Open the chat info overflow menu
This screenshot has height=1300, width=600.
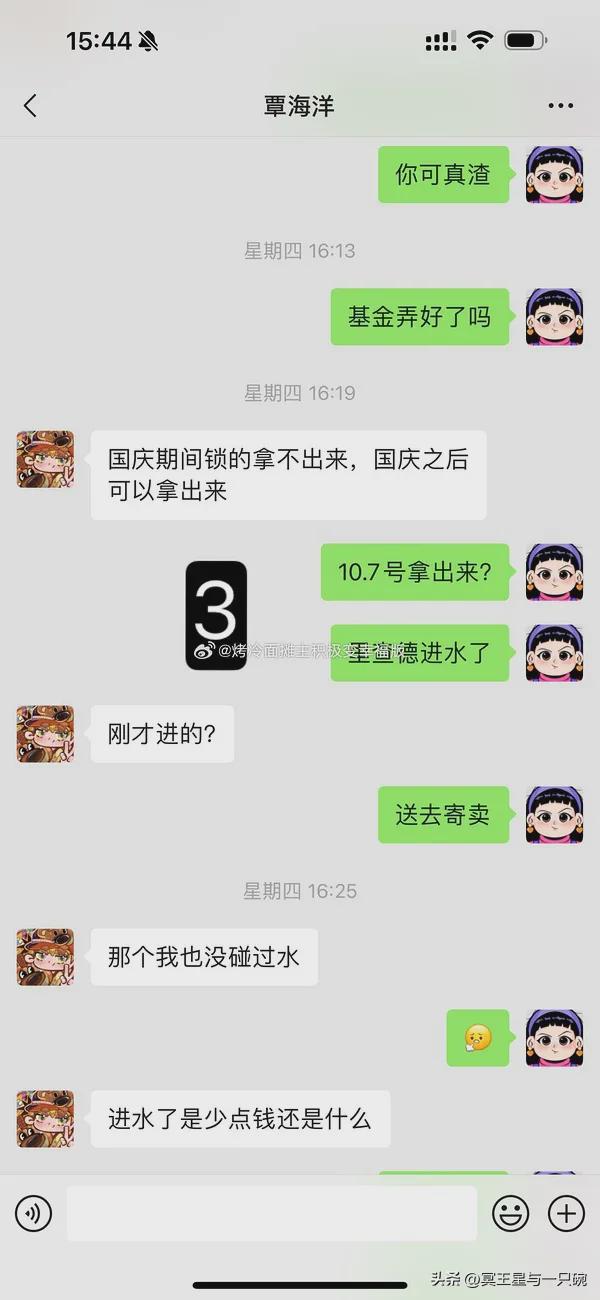[x=560, y=106]
